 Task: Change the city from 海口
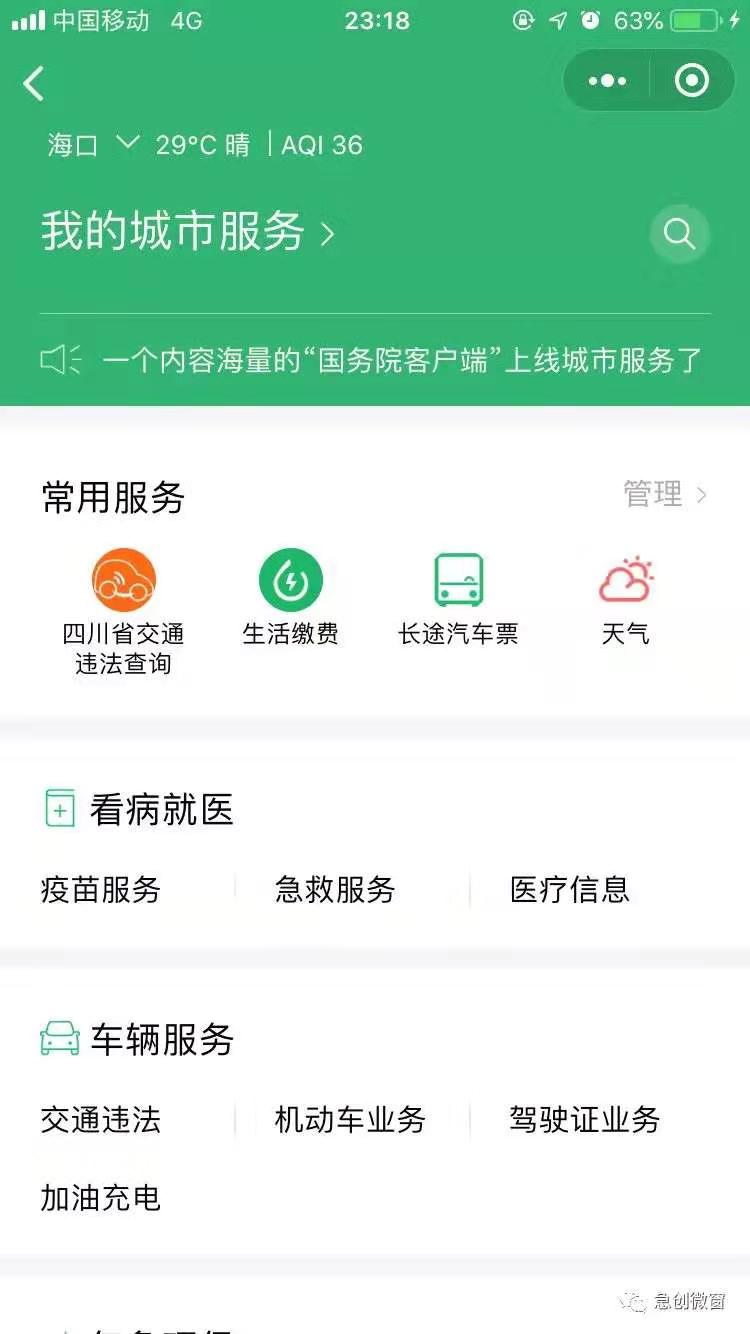90,145
